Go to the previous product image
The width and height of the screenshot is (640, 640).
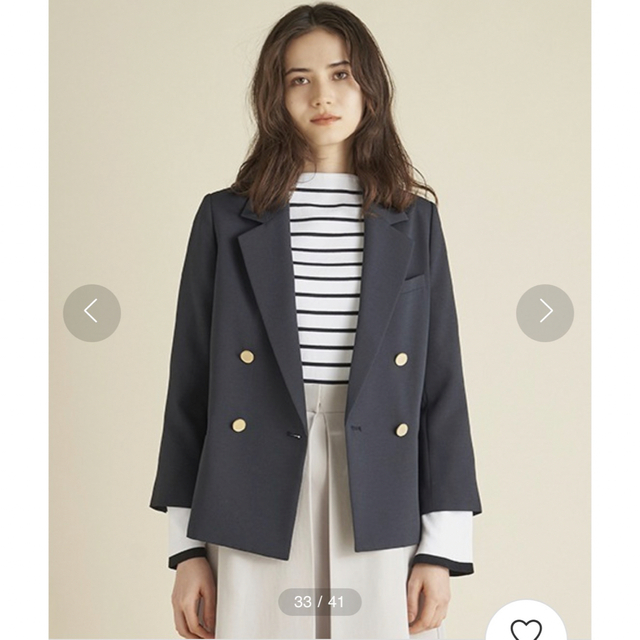coord(92,313)
